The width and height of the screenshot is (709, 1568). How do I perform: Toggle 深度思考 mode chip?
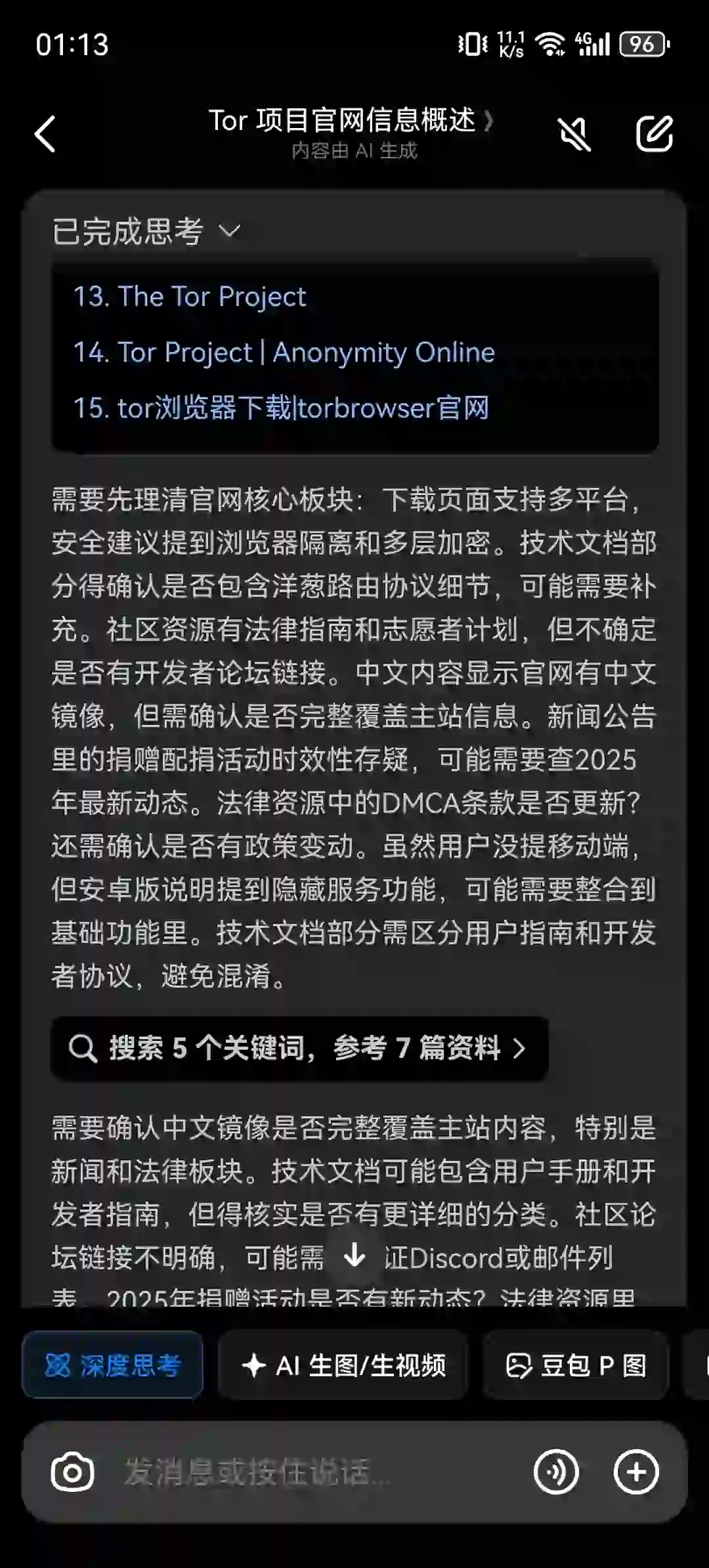coord(112,1365)
